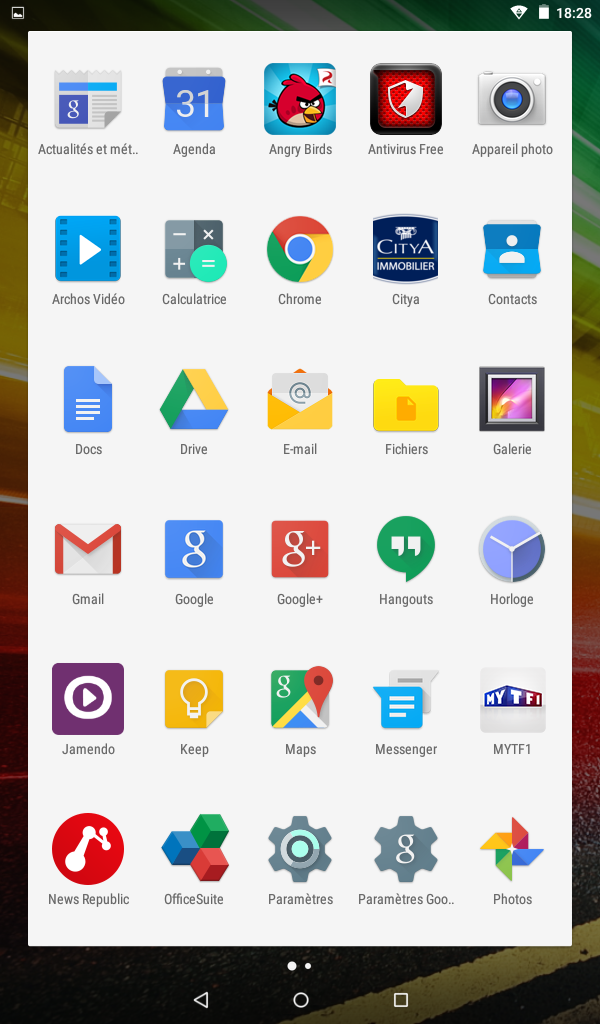Image resolution: width=600 pixels, height=1024 pixels.
Task: Open Google Drive
Action: (194, 400)
